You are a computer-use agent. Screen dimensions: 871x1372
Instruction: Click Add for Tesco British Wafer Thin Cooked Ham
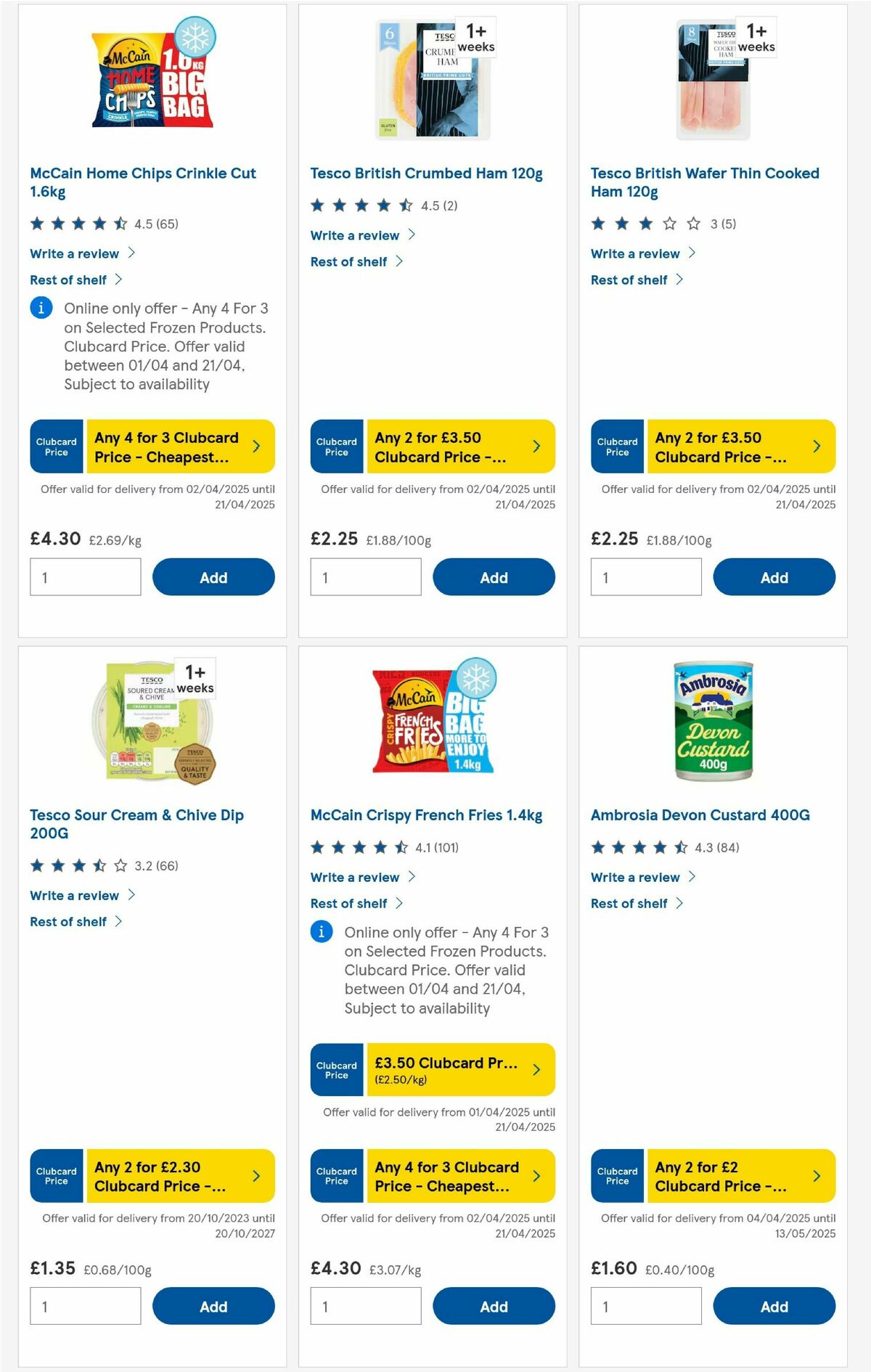[x=774, y=577]
